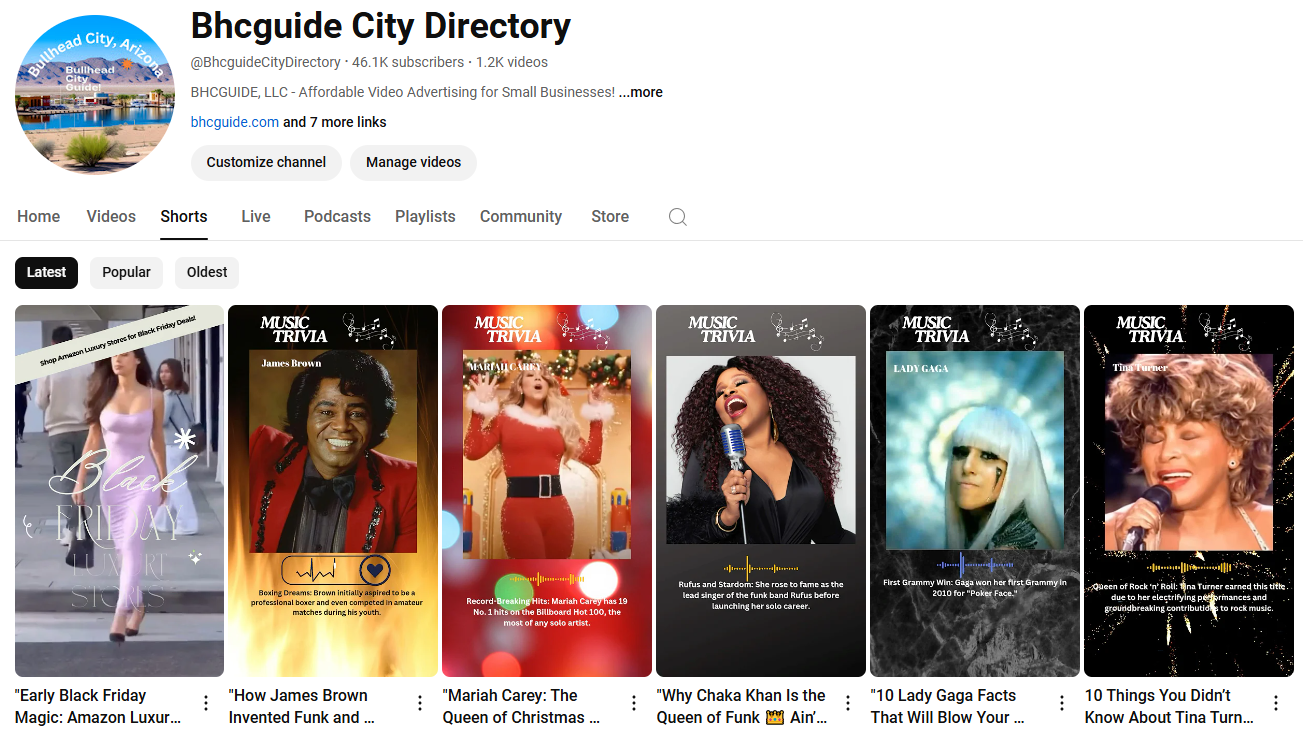
Task: Open the bhcguide.com link
Action: pyautogui.click(x=235, y=122)
